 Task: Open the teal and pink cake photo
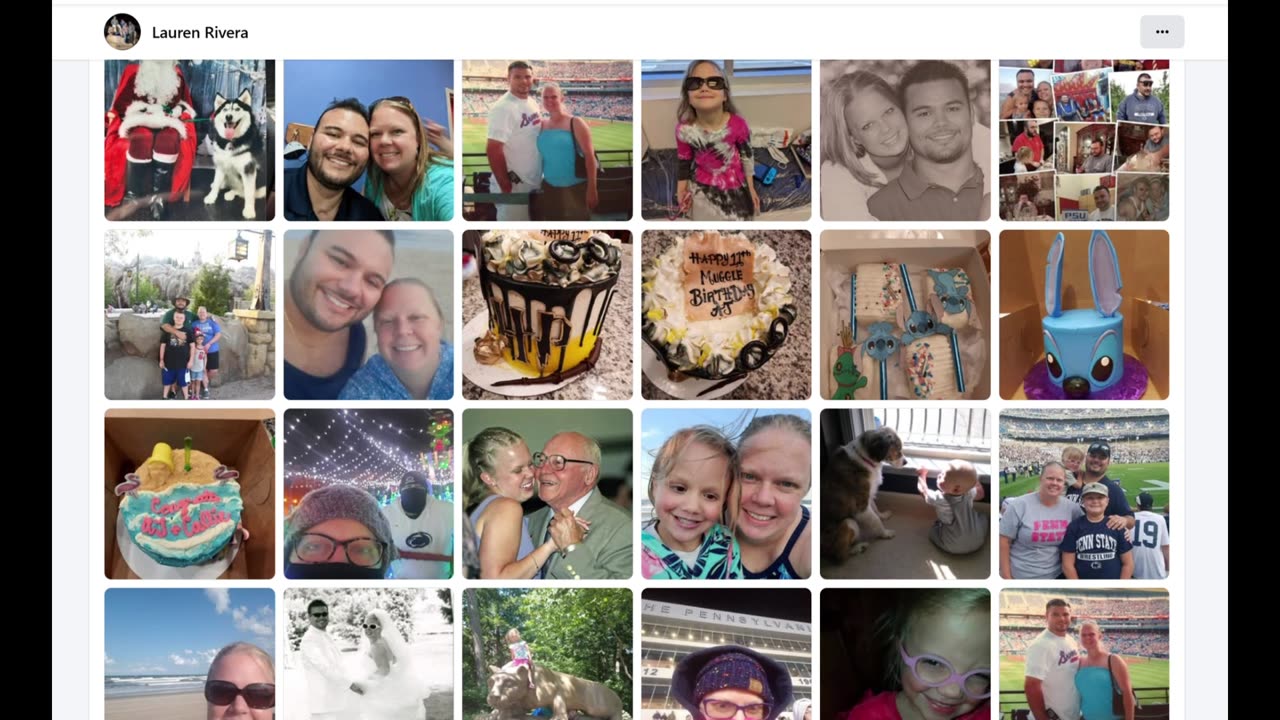click(x=189, y=494)
